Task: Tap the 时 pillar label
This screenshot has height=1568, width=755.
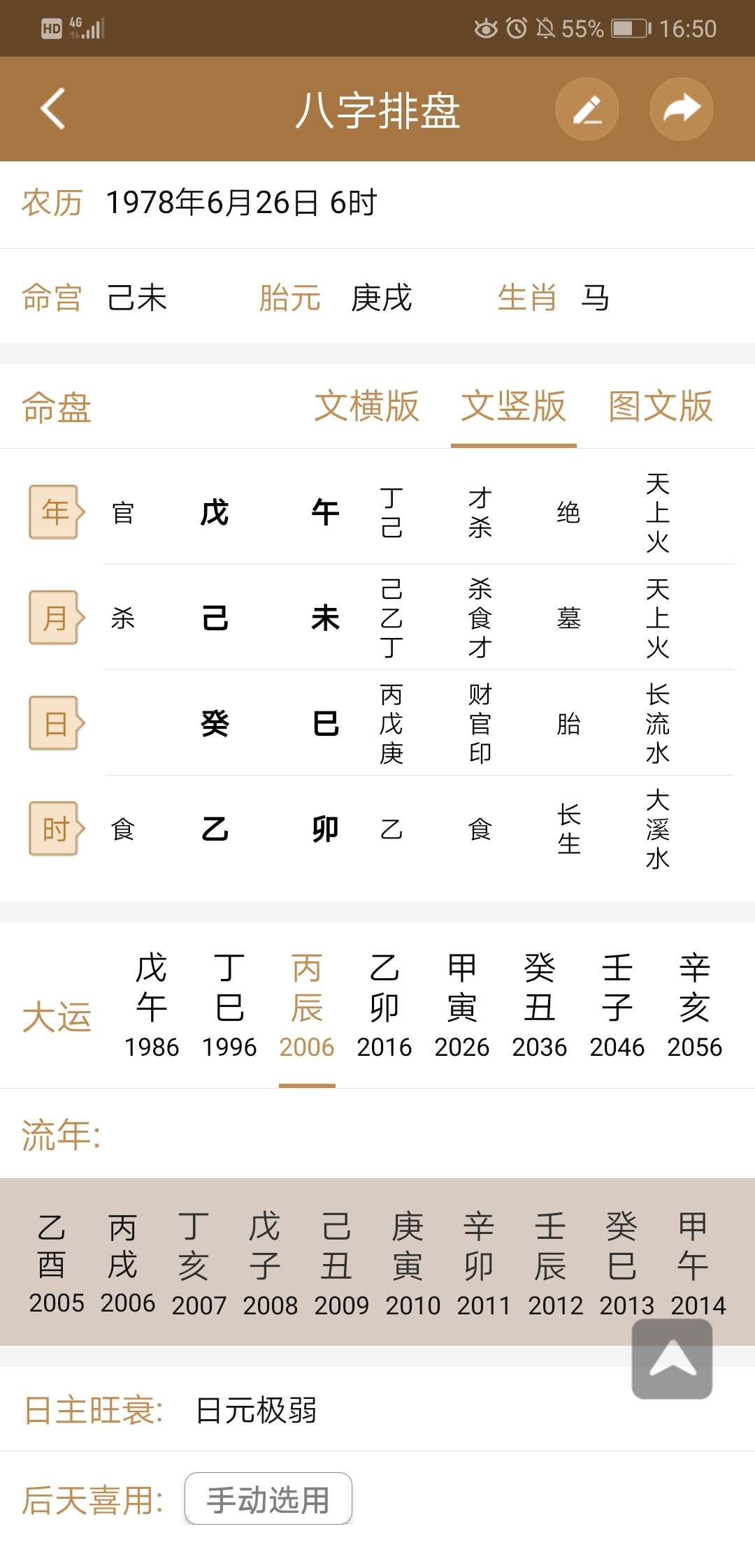Action: tap(56, 829)
